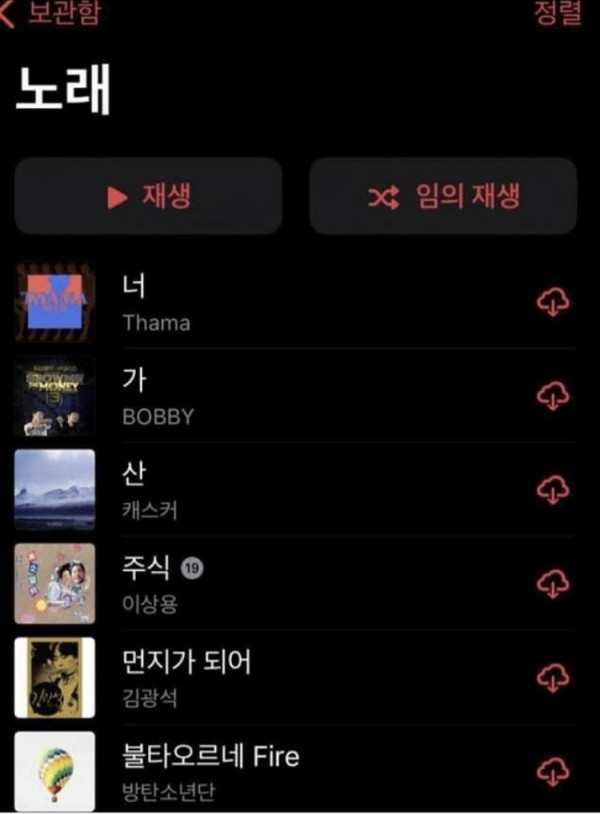The width and height of the screenshot is (600, 814).
Task: Download 불타오르네 Fire from cloud
Action: point(553,771)
